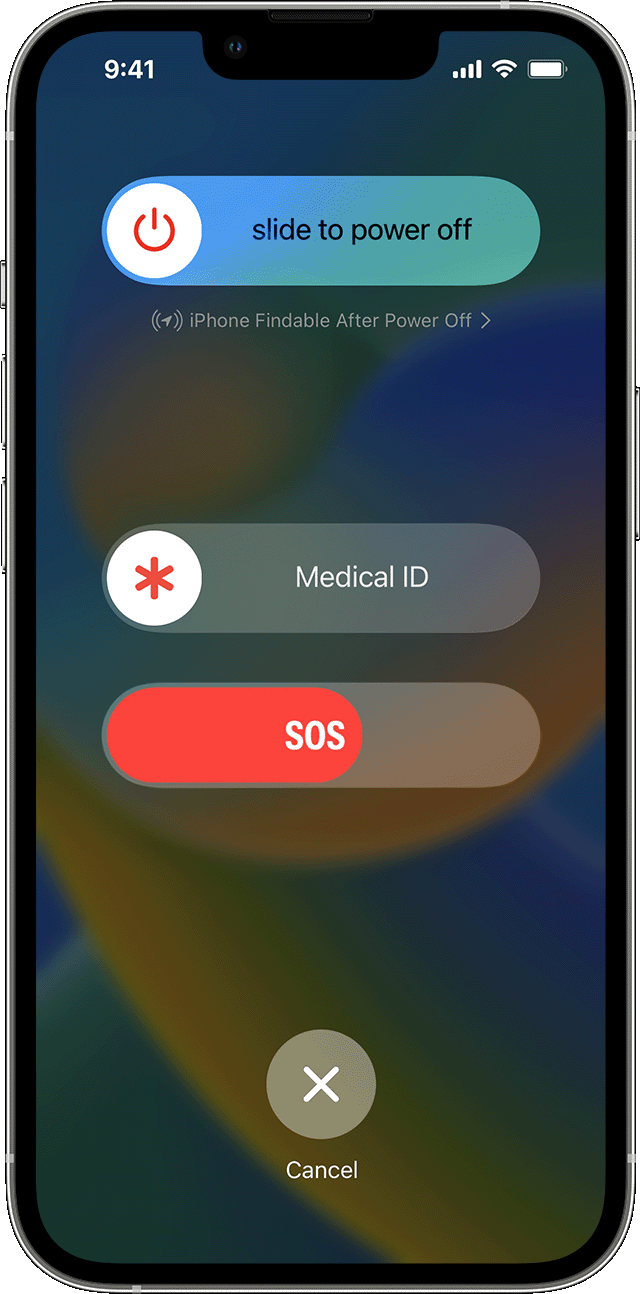Open iPhone Findable After Power Off link
The width and height of the screenshot is (640, 1294).
(x=321, y=321)
